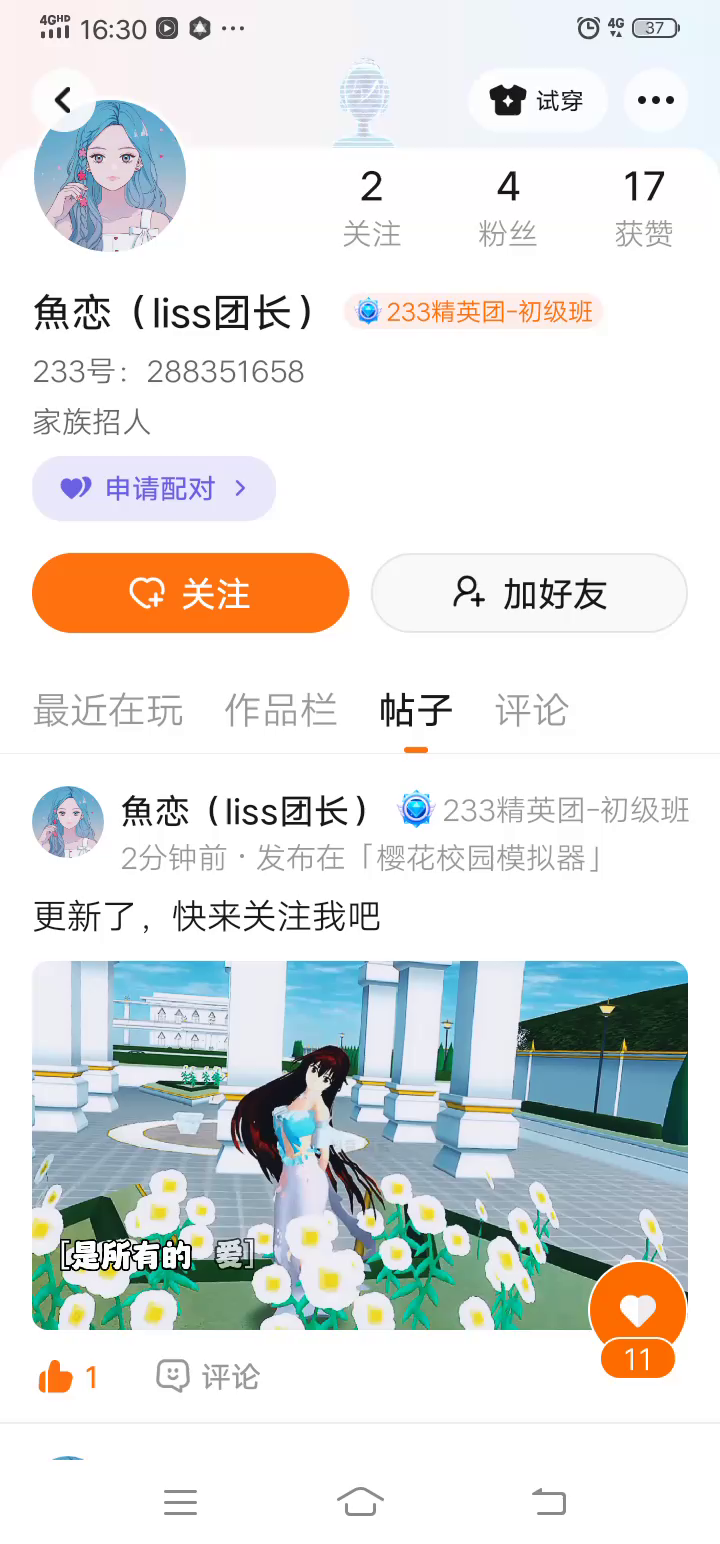Like the post with thumbs-up icon
Viewport: 720px width, 1544px height.
pos(57,1377)
